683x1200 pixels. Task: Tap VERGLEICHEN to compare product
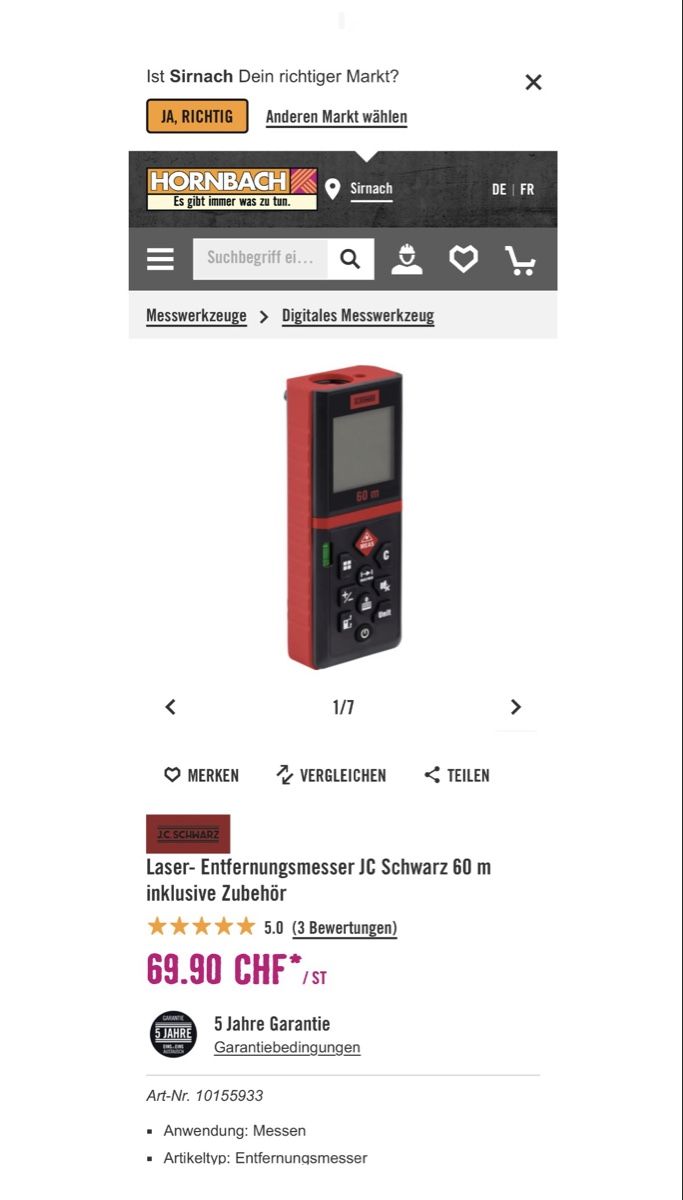[331, 775]
